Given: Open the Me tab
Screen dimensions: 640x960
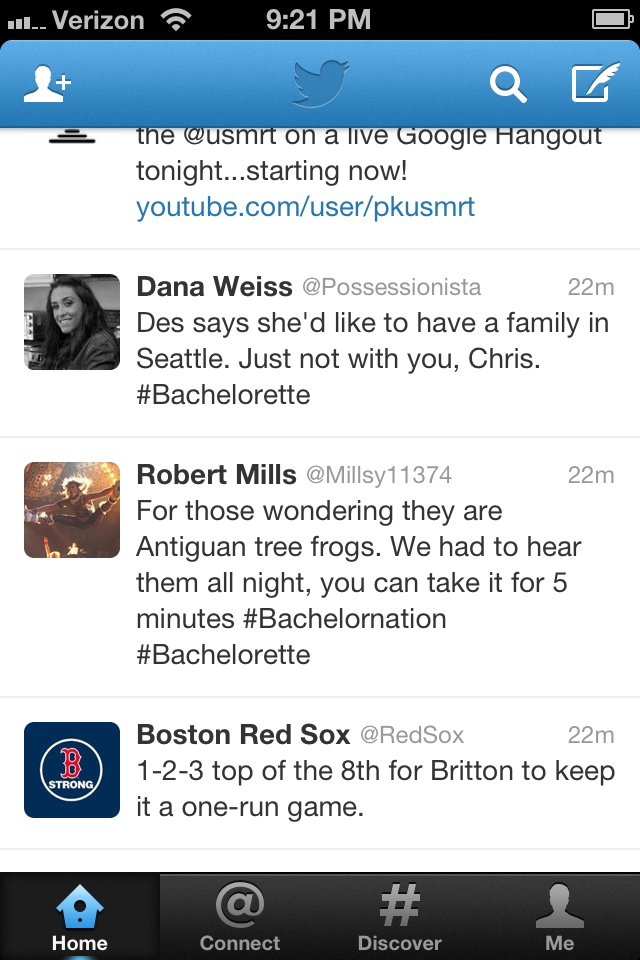Looking at the screenshot, I should 560,918.
